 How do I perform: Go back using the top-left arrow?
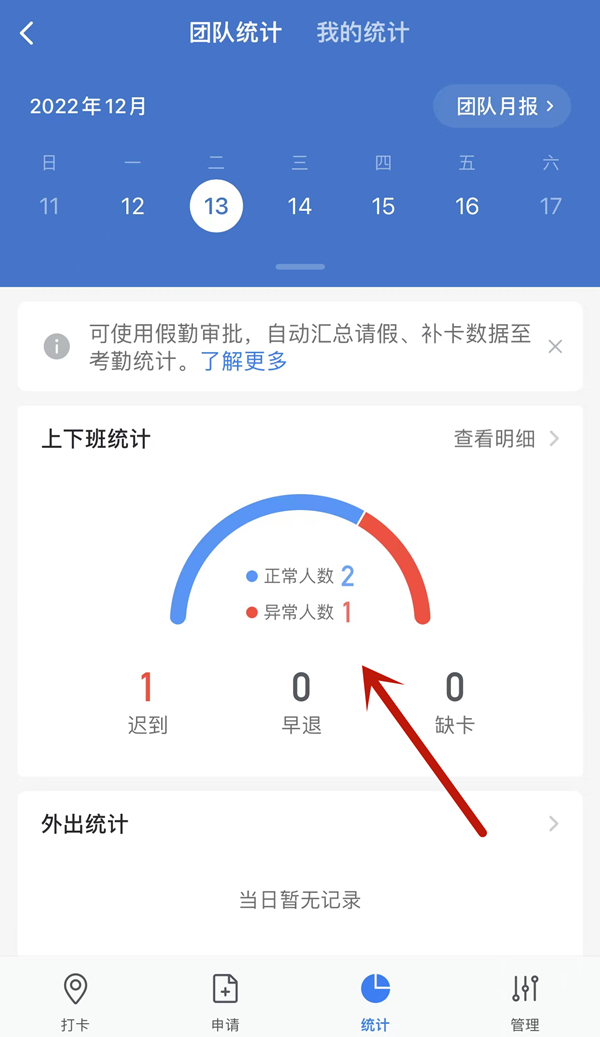coord(27,33)
